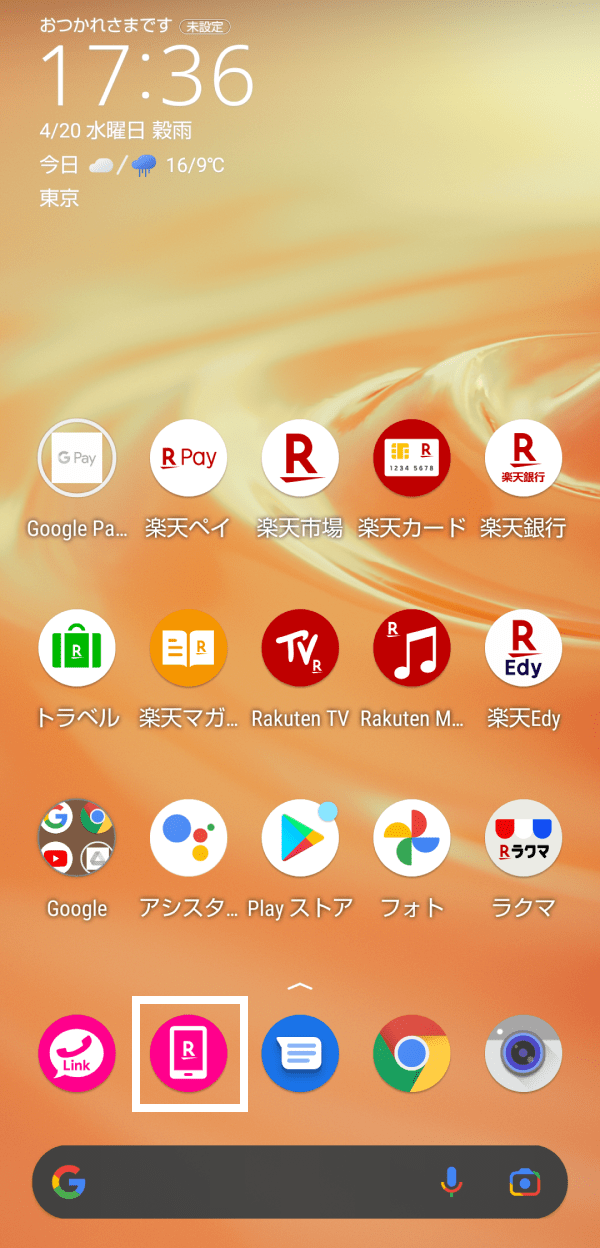Open Google Lens from the search bar
Image resolution: width=600 pixels, height=1248 pixels.
pos(524,1182)
